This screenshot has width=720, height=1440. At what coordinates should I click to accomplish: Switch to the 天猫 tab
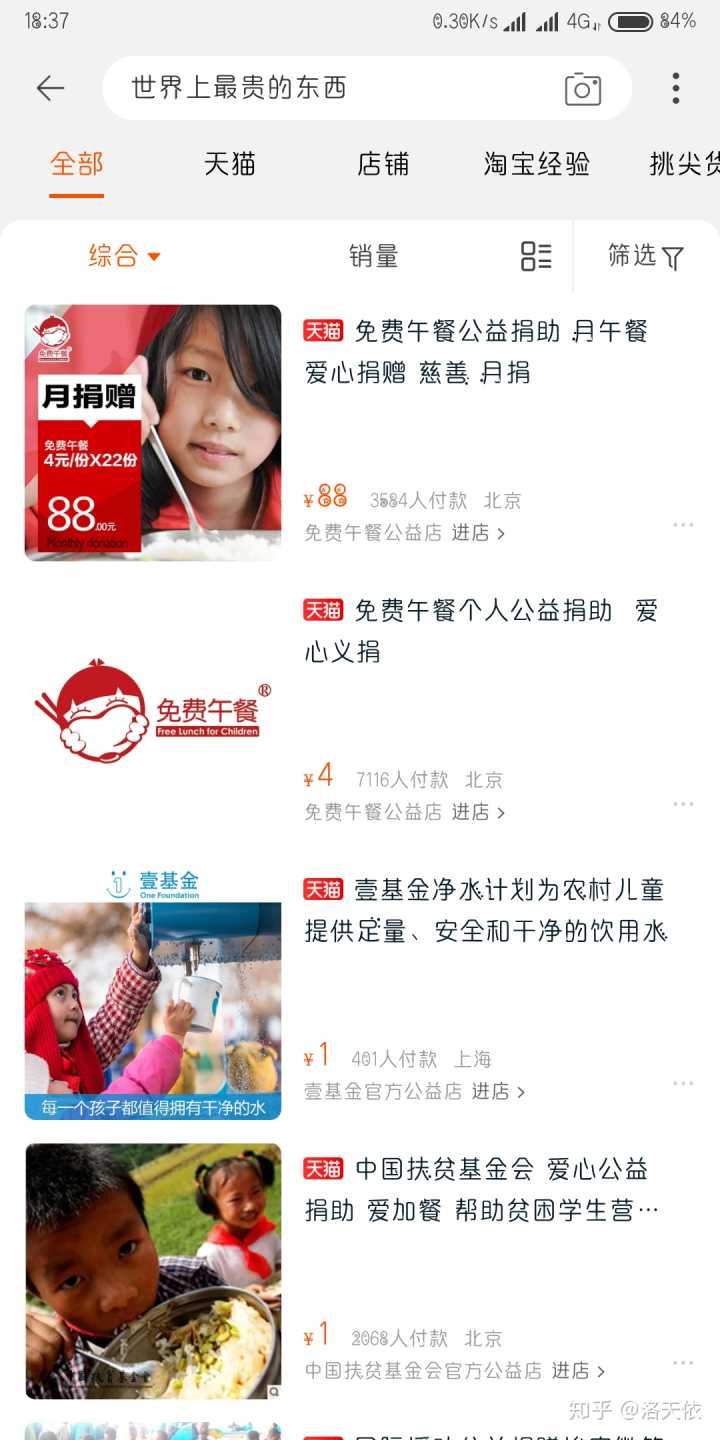230,164
